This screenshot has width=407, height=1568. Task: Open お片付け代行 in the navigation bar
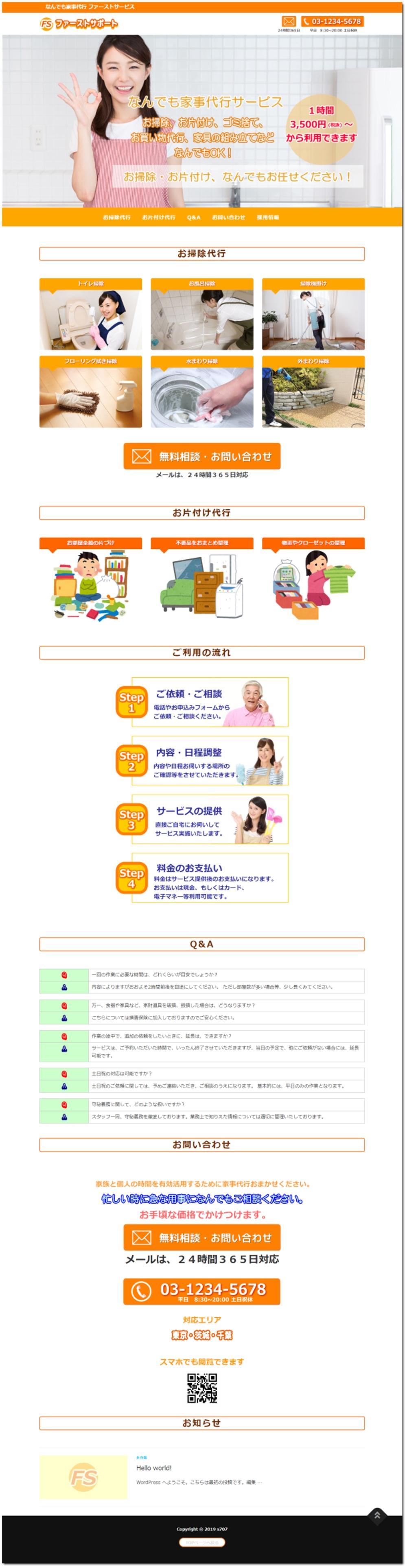(158, 217)
